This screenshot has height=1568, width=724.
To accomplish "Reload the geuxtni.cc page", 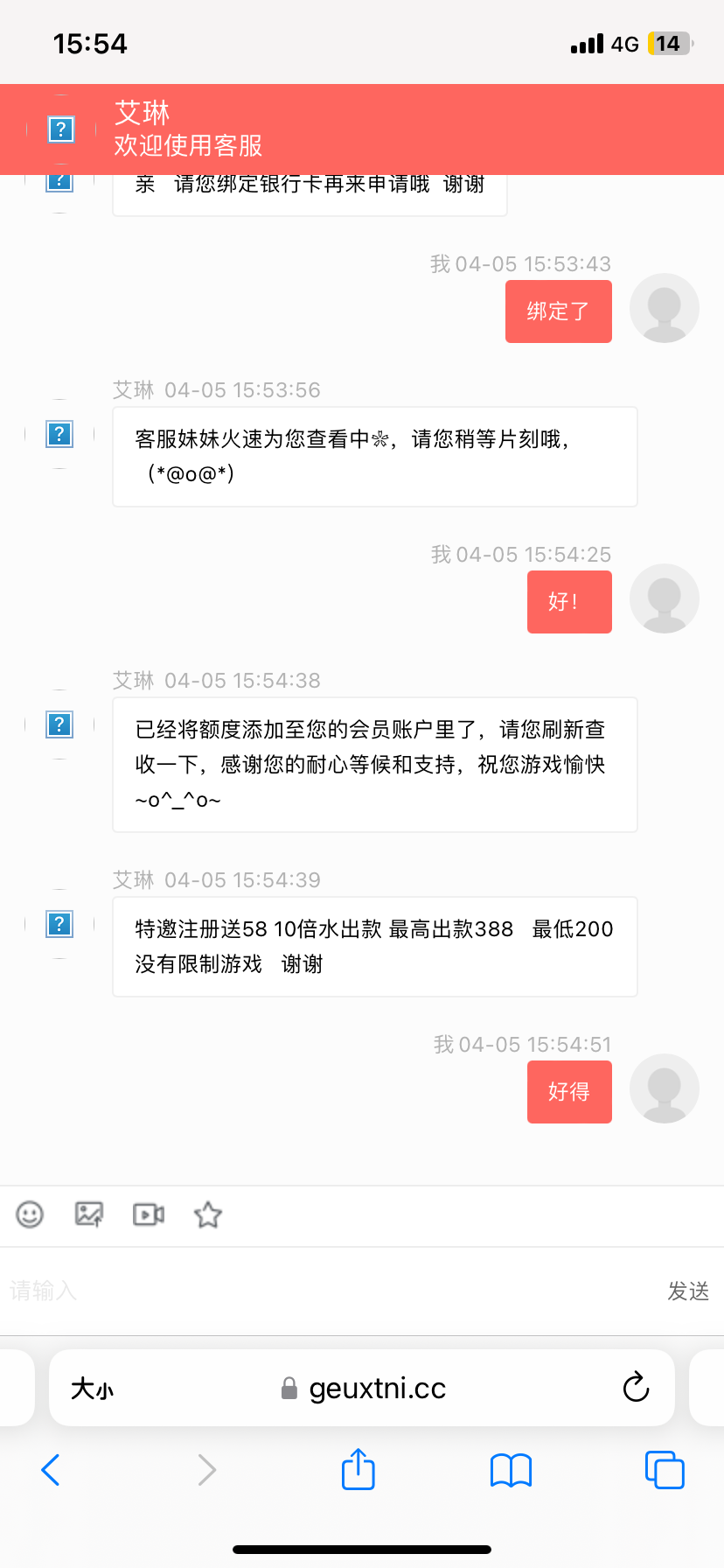I will (x=636, y=1388).
